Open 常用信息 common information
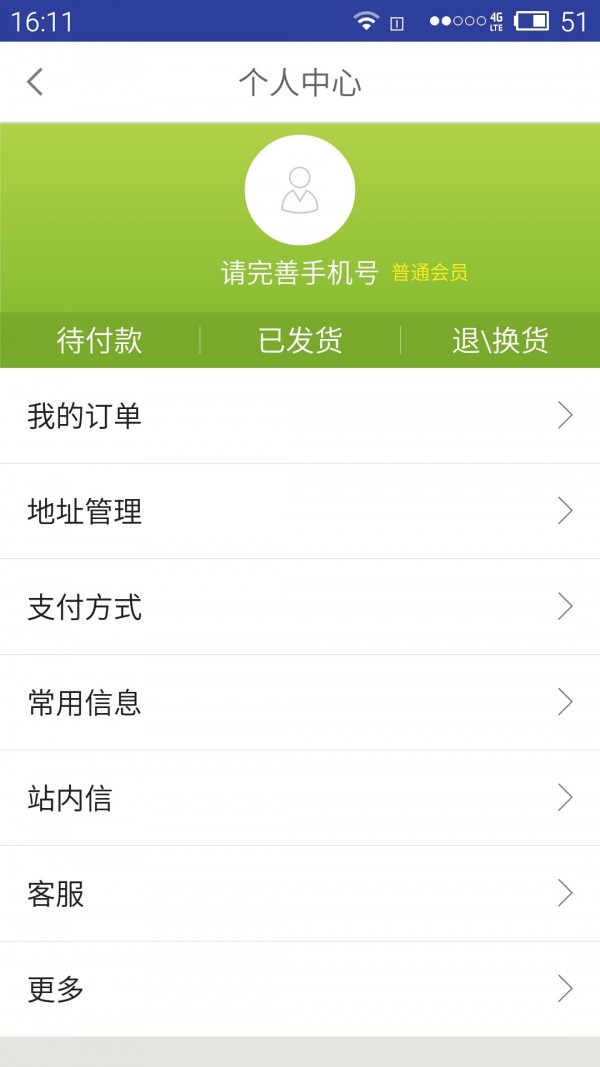The width and height of the screenshot is (600, 1067). pyautogui.click(x=300, y=702)
